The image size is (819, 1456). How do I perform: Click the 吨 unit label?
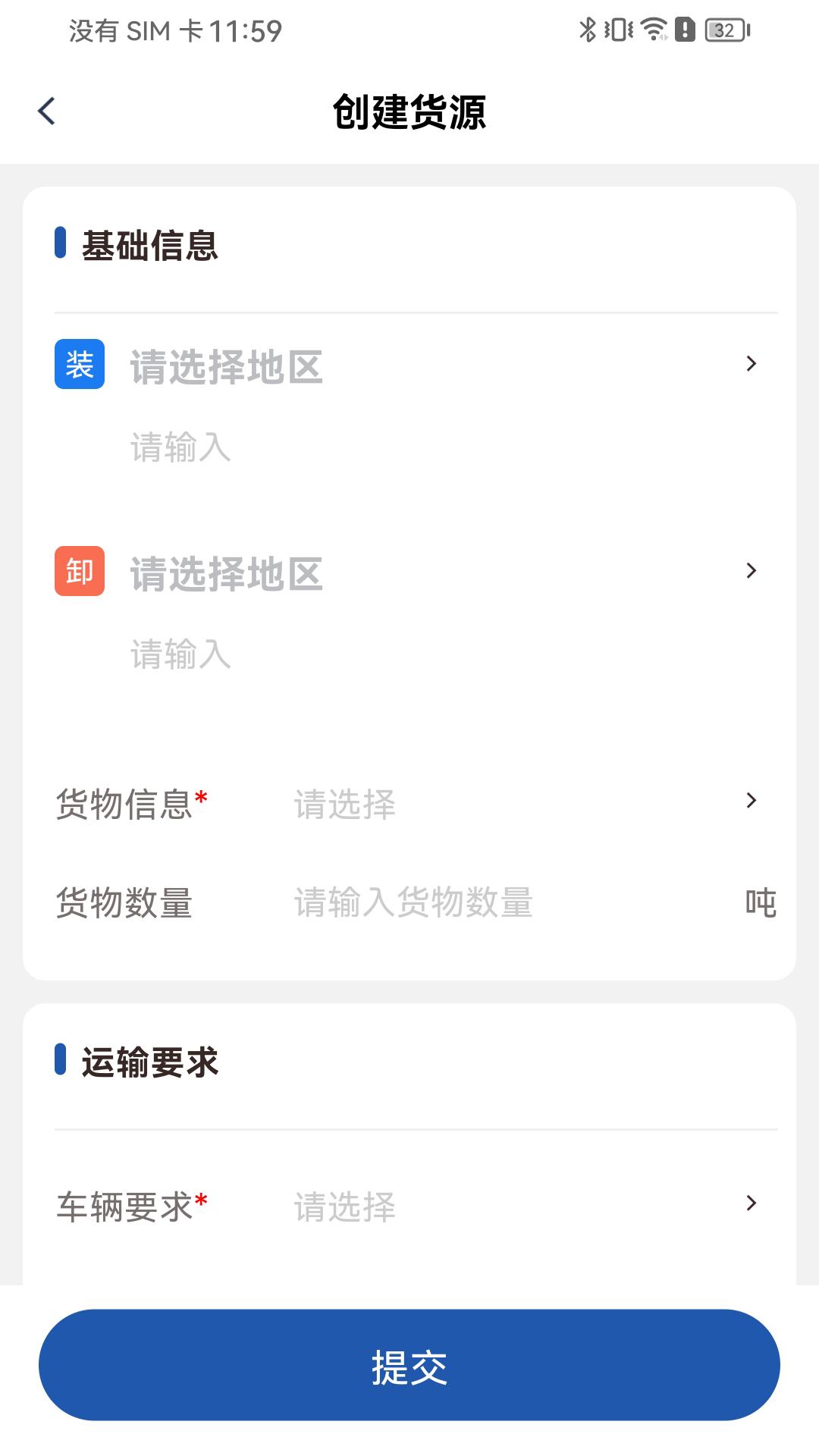tap(761, 902)
